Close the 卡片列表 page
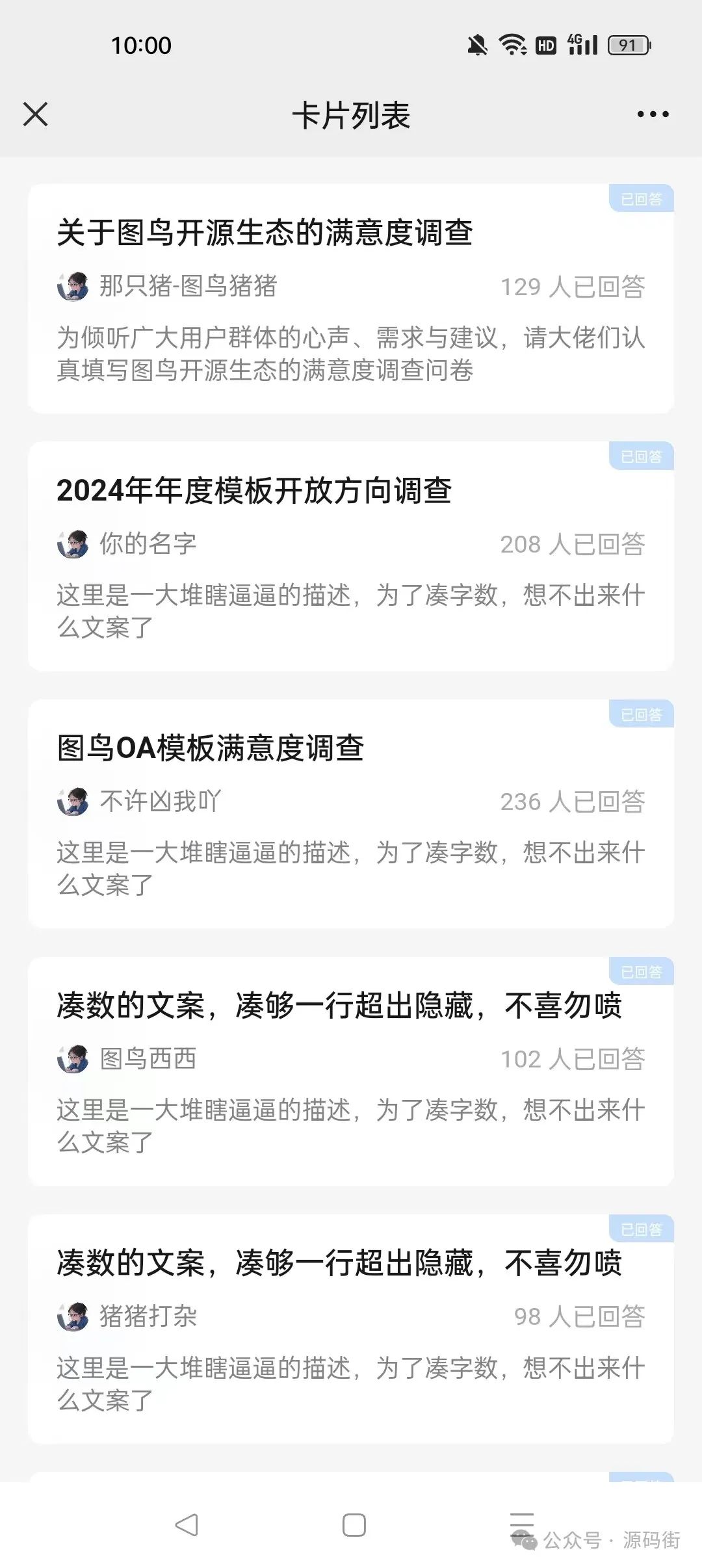Image resolution: width=702 pixels, height=1568 pixels. 36,114
